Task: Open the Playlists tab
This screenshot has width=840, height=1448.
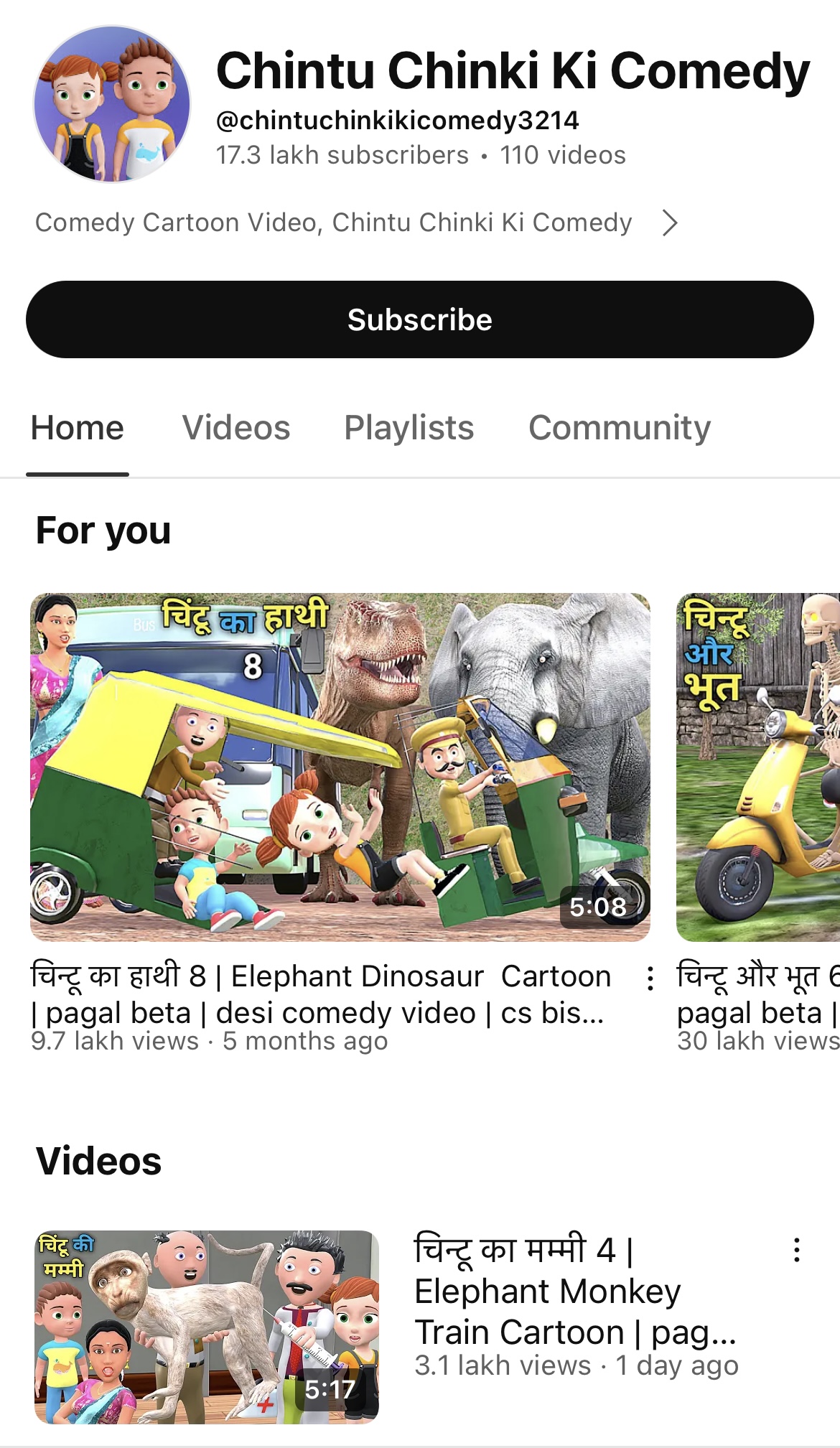Action: (x=409, y=428)
